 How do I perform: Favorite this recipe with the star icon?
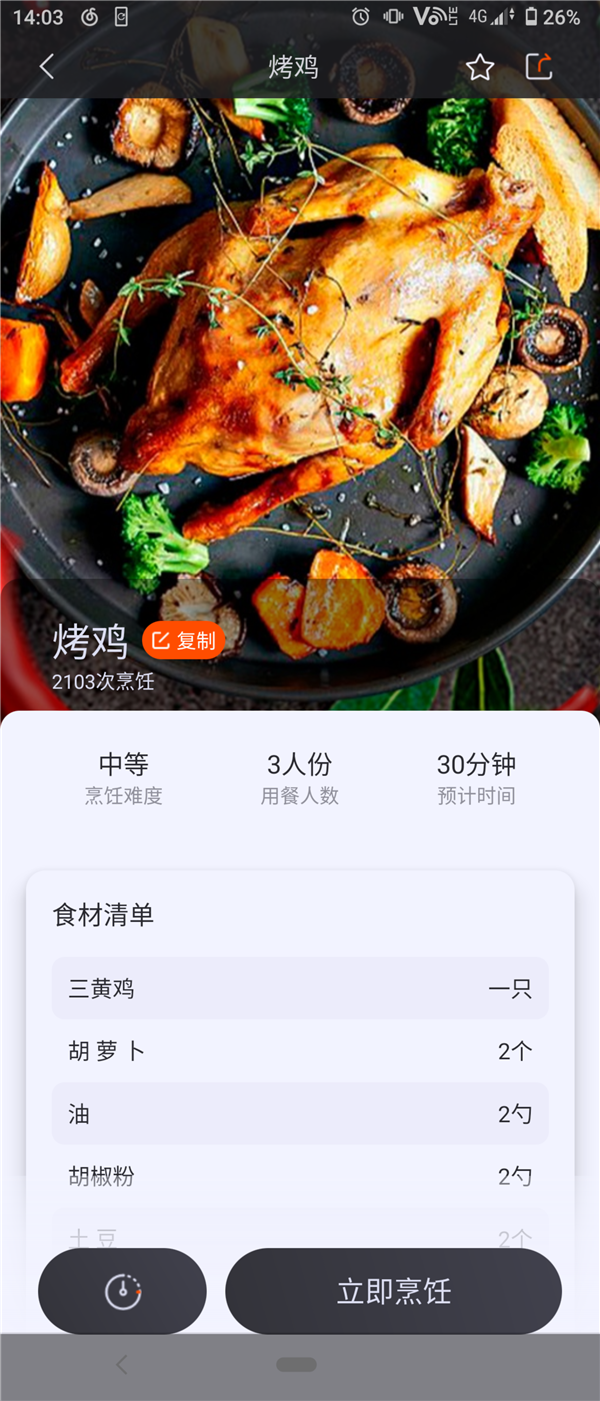480,67
